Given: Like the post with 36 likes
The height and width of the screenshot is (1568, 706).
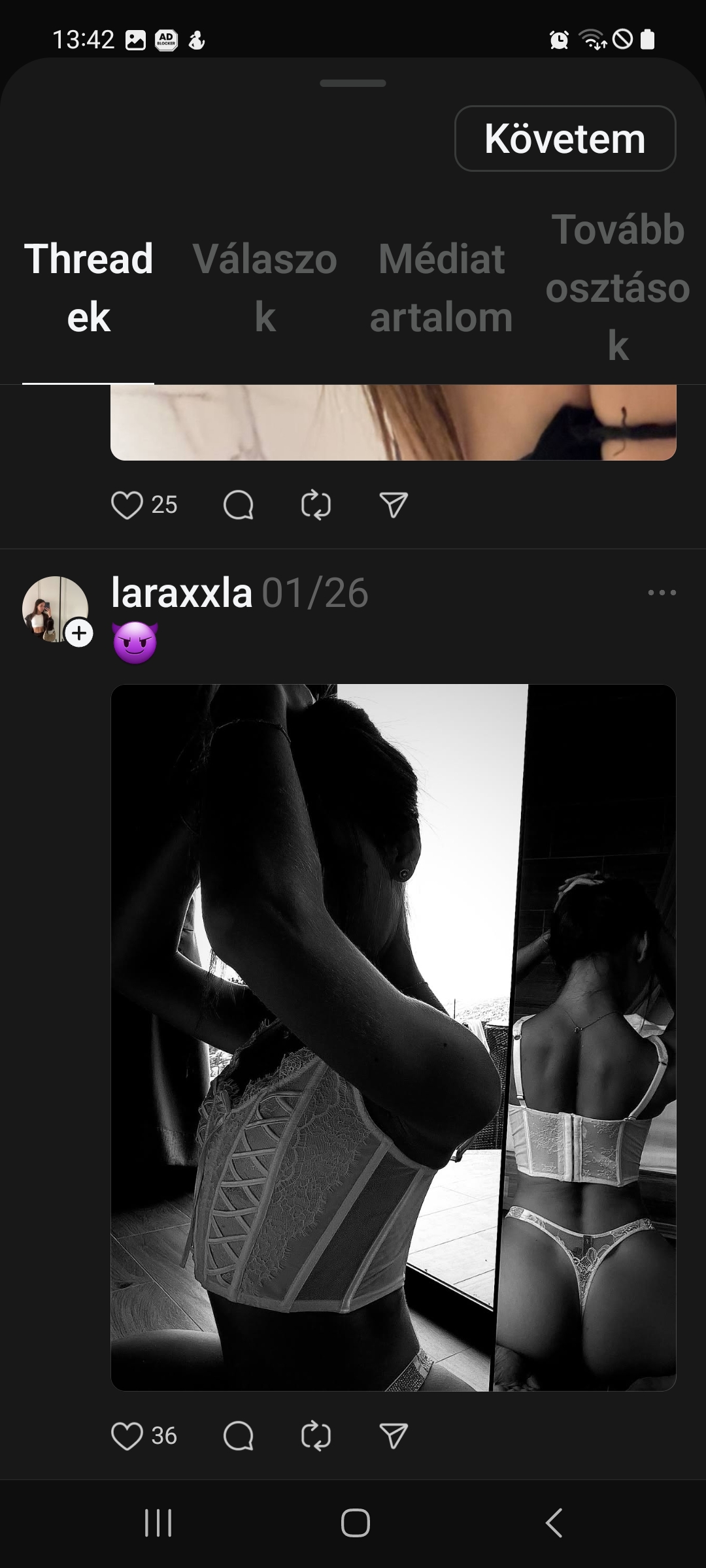Looking at the screenshot, I should [127, 1436].
